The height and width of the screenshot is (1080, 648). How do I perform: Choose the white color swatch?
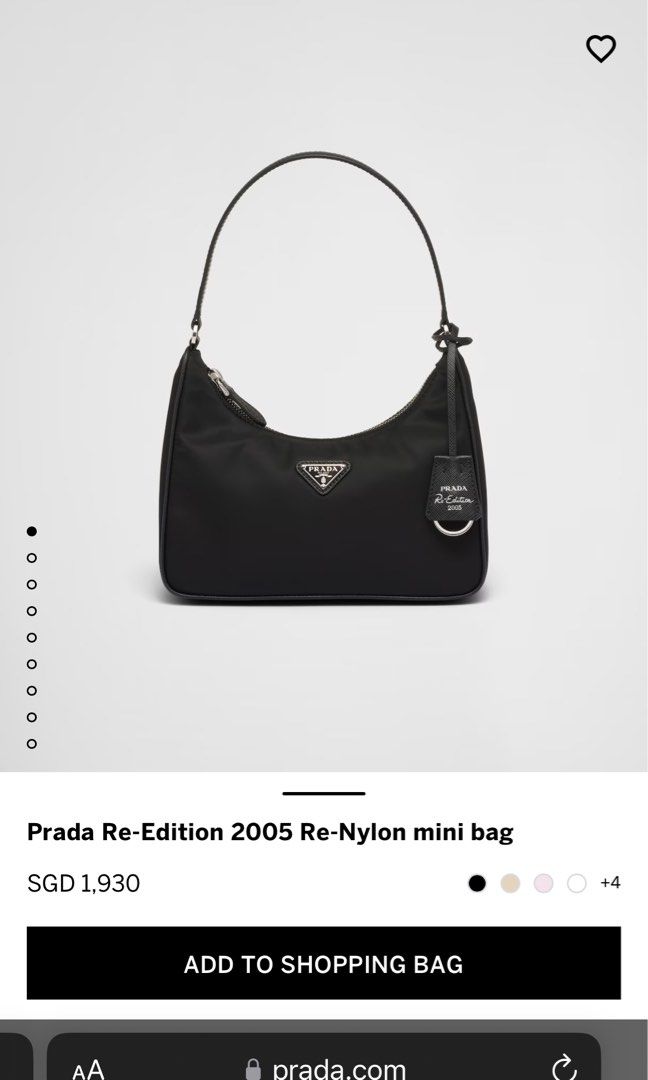point(576,883)
